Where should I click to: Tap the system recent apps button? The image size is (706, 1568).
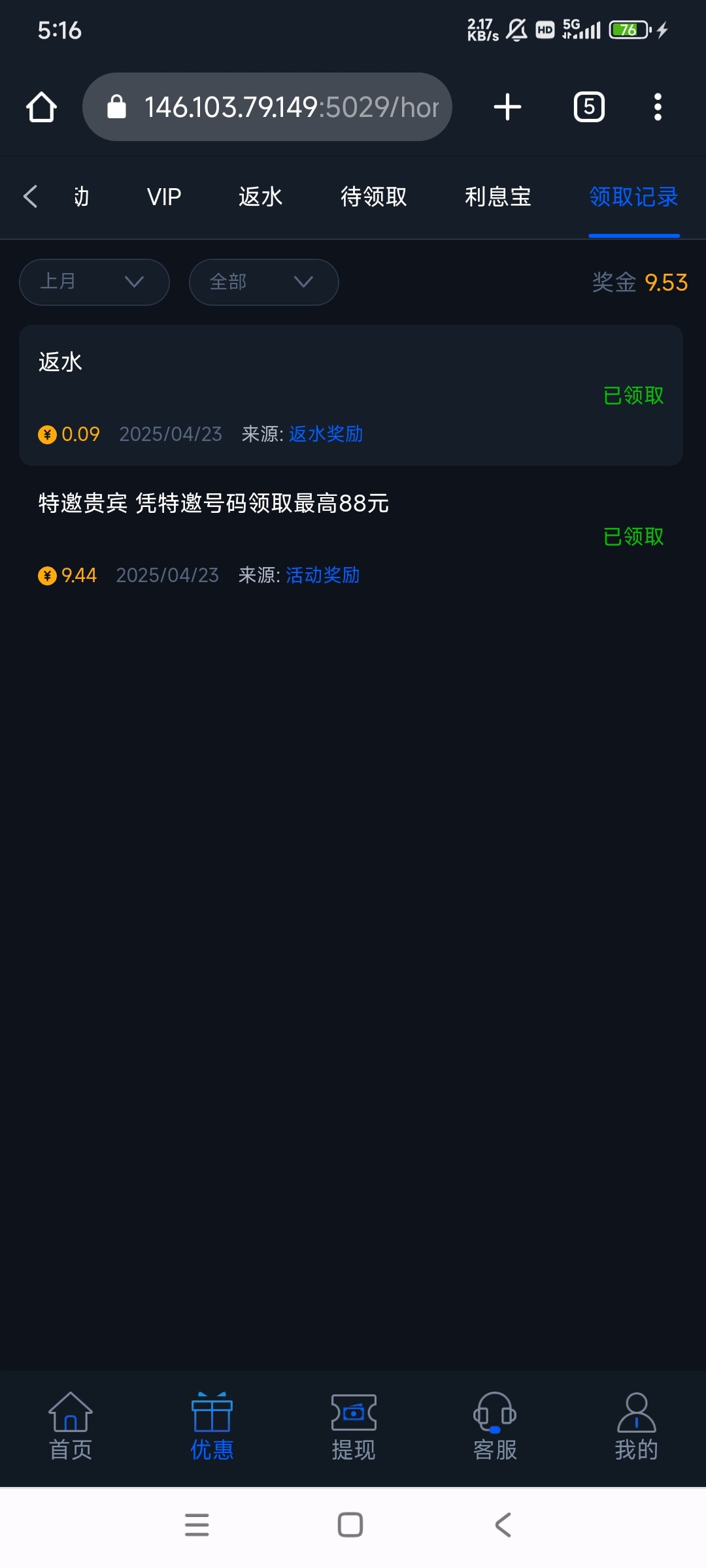[x=197, y=1525]
